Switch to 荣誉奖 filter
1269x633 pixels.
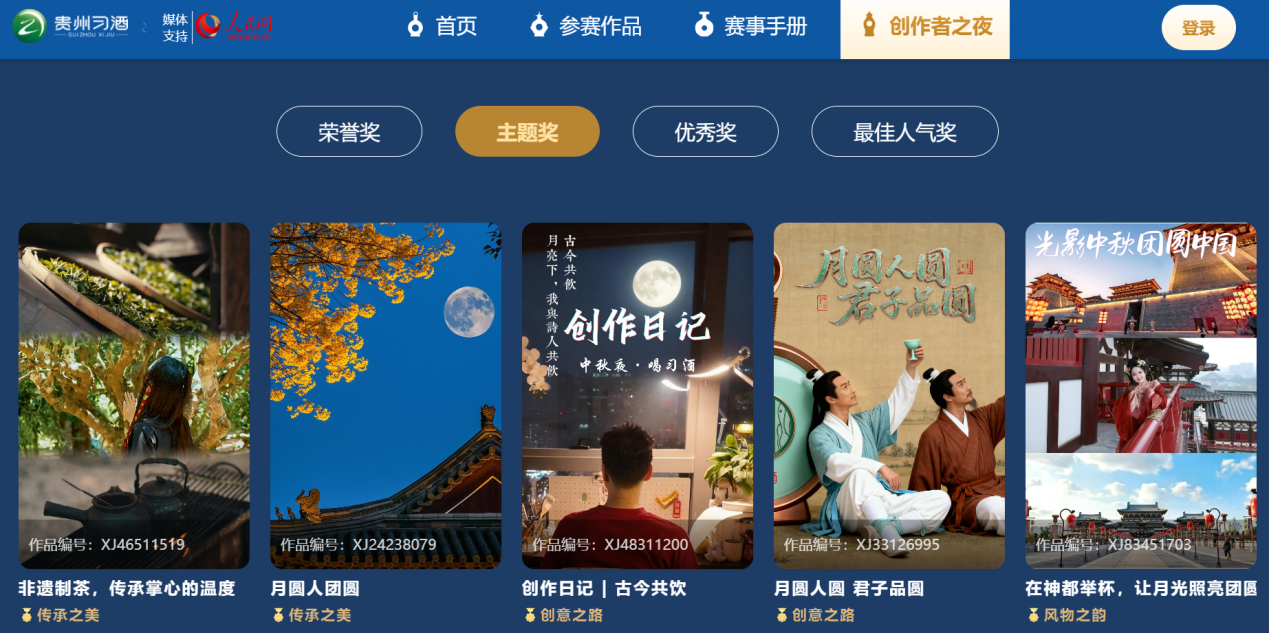(x=349, y=132)
